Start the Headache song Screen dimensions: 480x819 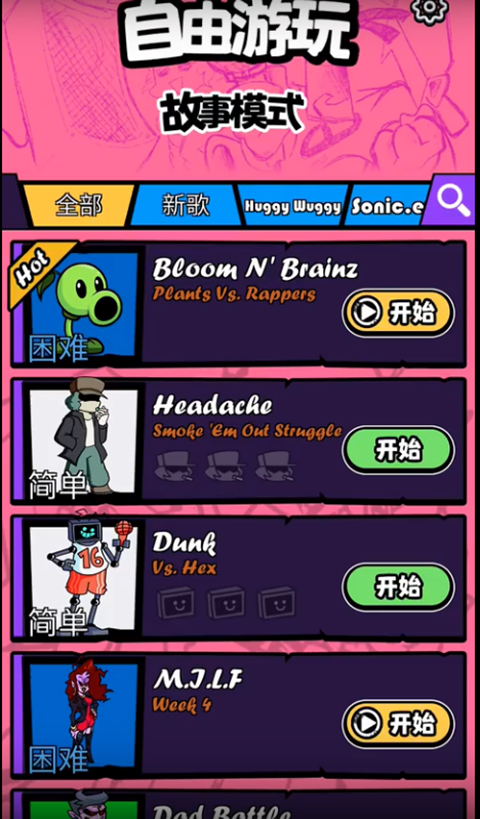click(399, 450)
